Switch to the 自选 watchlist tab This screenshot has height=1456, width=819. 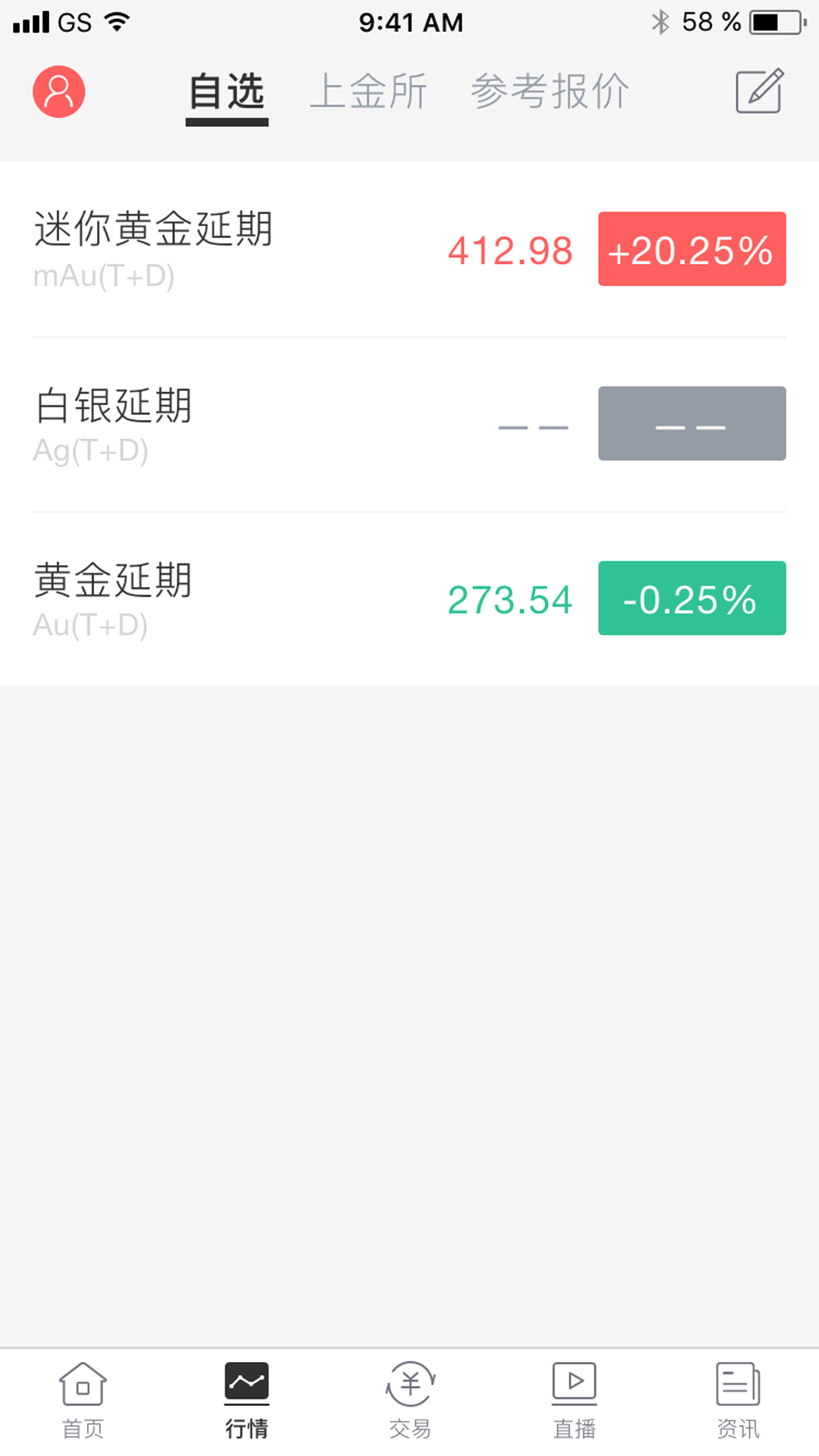(x=227, y=91)
